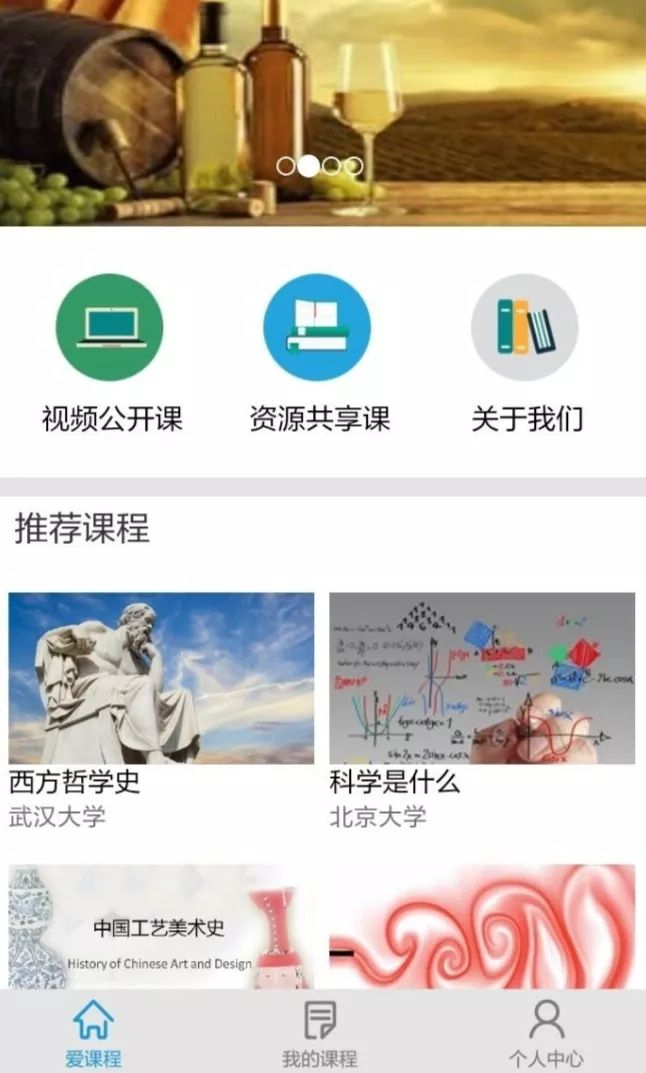Image resolution: width=646 pixels, height=1073 pixels.
Task: Select the 爱课程 home tab
Action: 93,1033
